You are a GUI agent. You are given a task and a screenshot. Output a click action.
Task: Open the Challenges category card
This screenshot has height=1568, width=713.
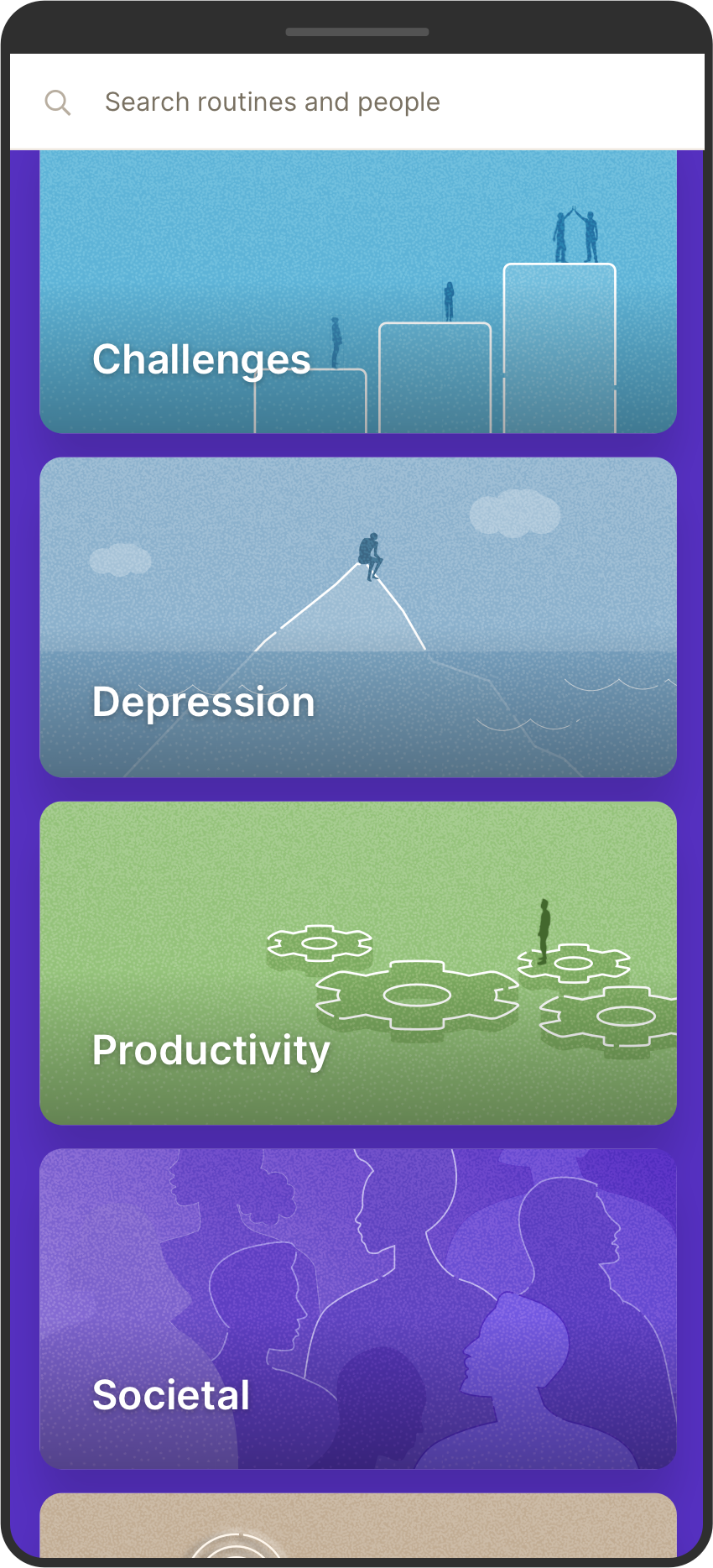(358, 294)
